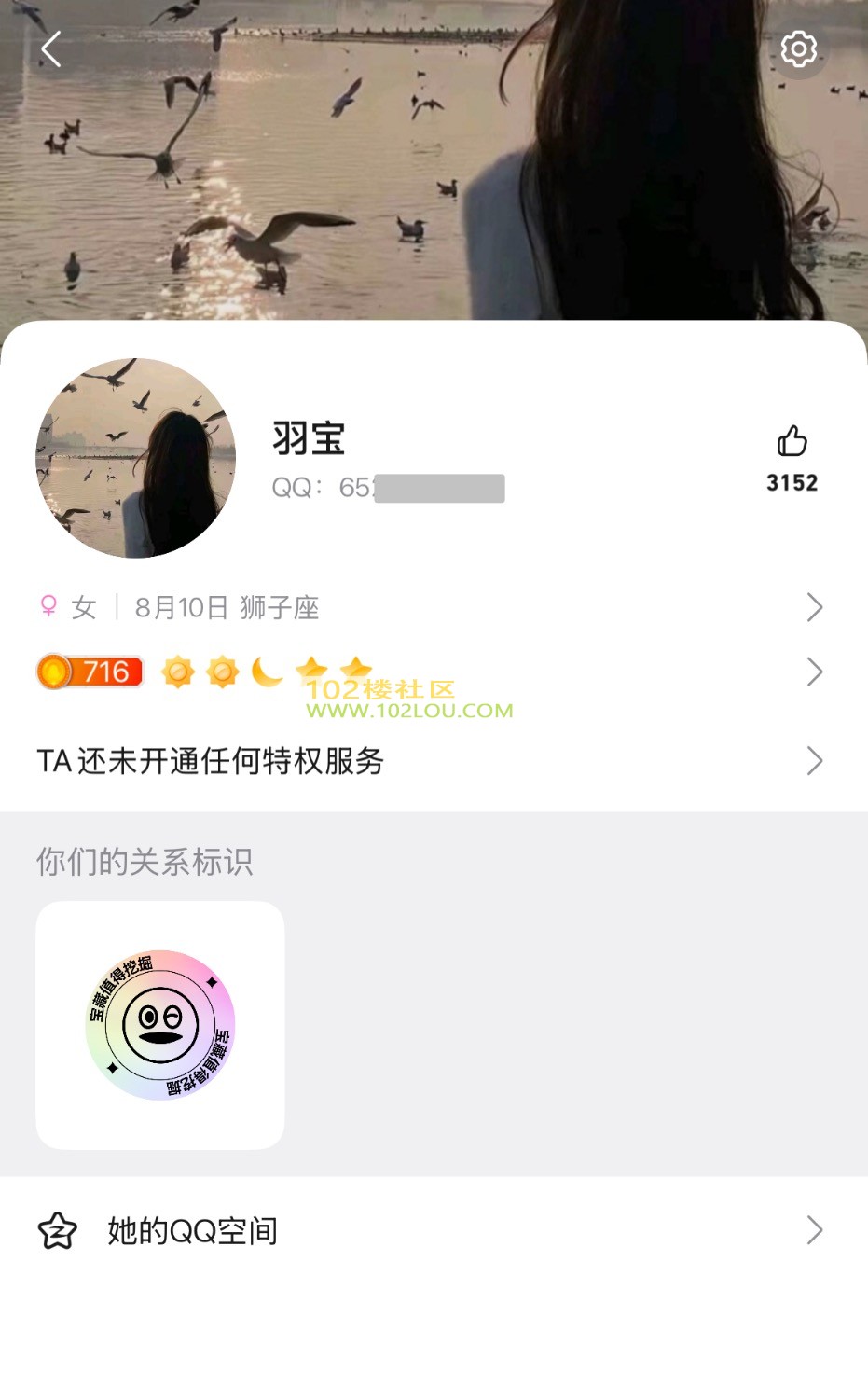View 羽宝's profile avatar

tap(136, 458)
